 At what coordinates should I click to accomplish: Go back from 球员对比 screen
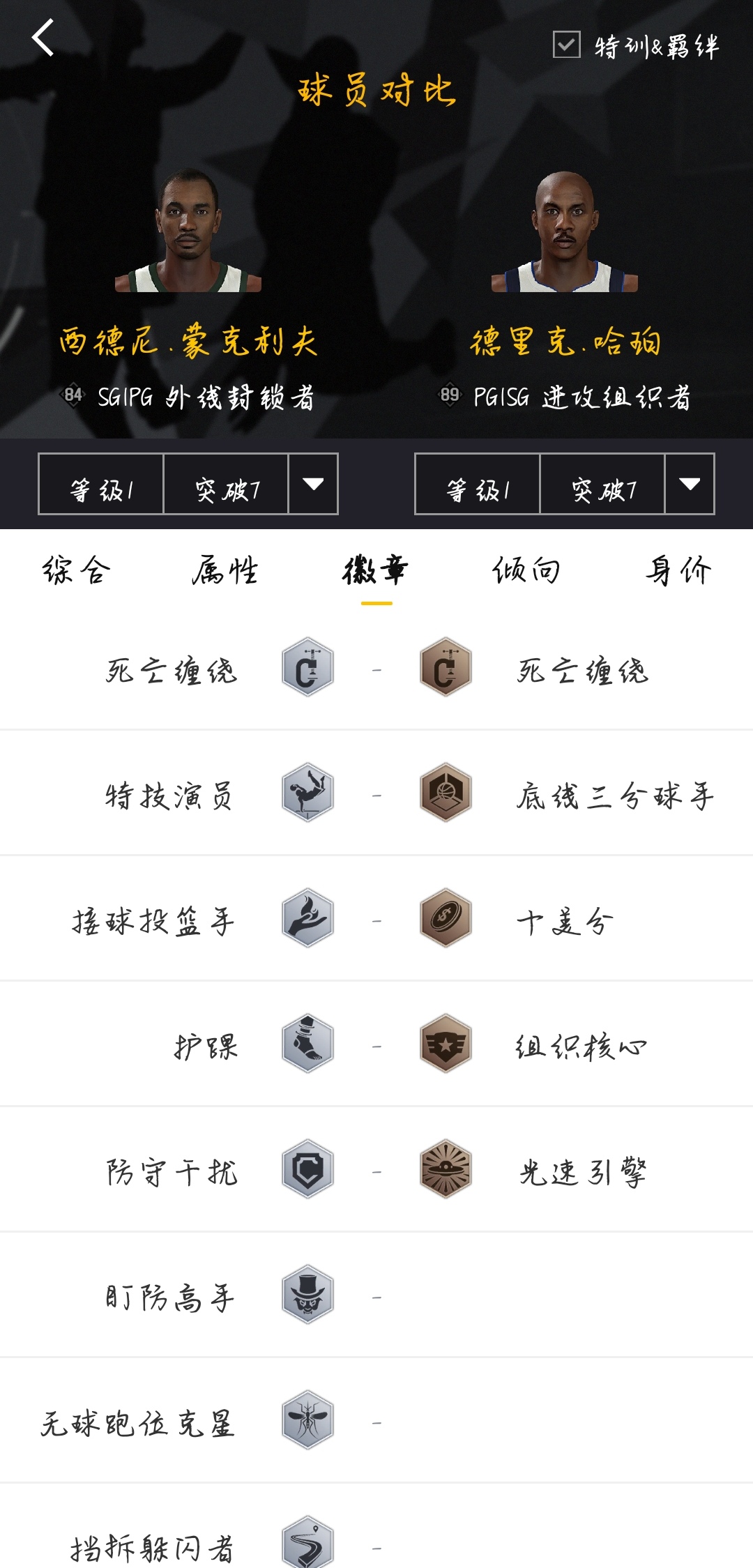[x=43, y=38]
